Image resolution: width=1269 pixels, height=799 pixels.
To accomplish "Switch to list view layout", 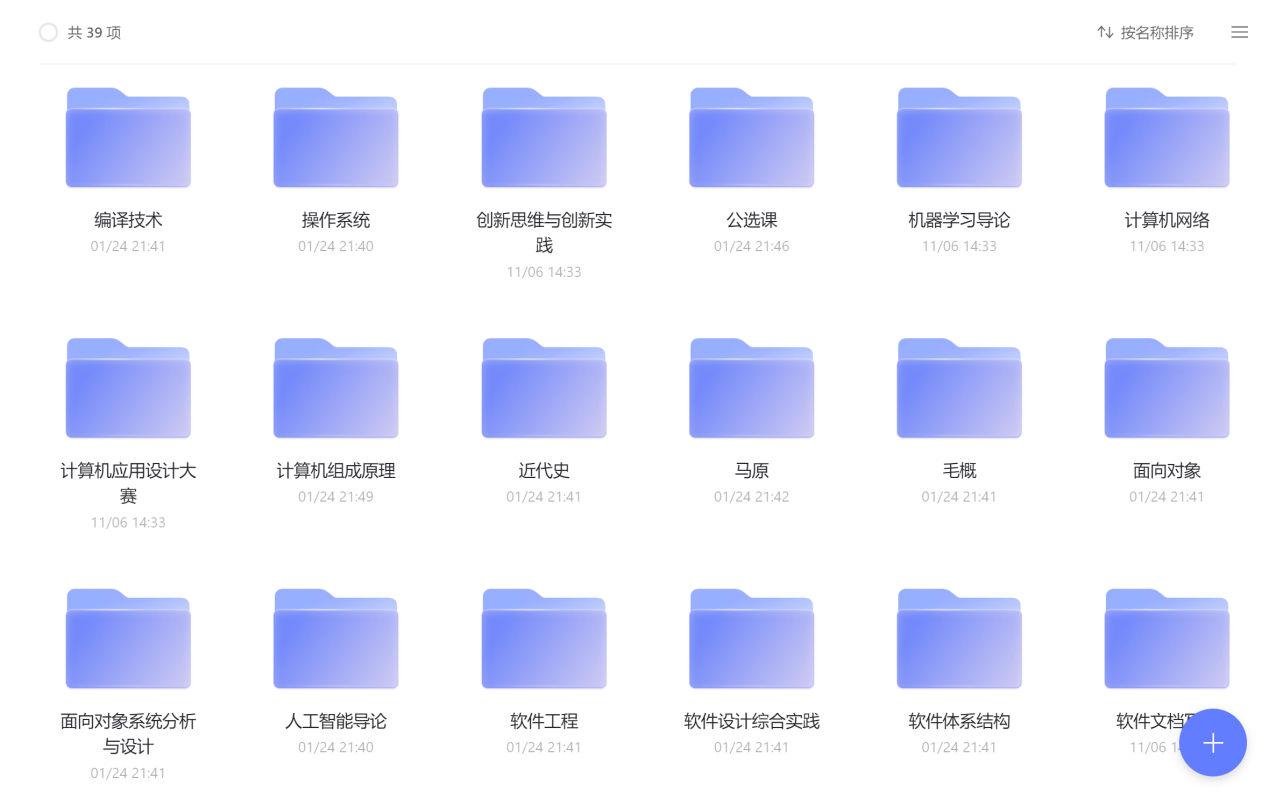I will (1239, 33).
